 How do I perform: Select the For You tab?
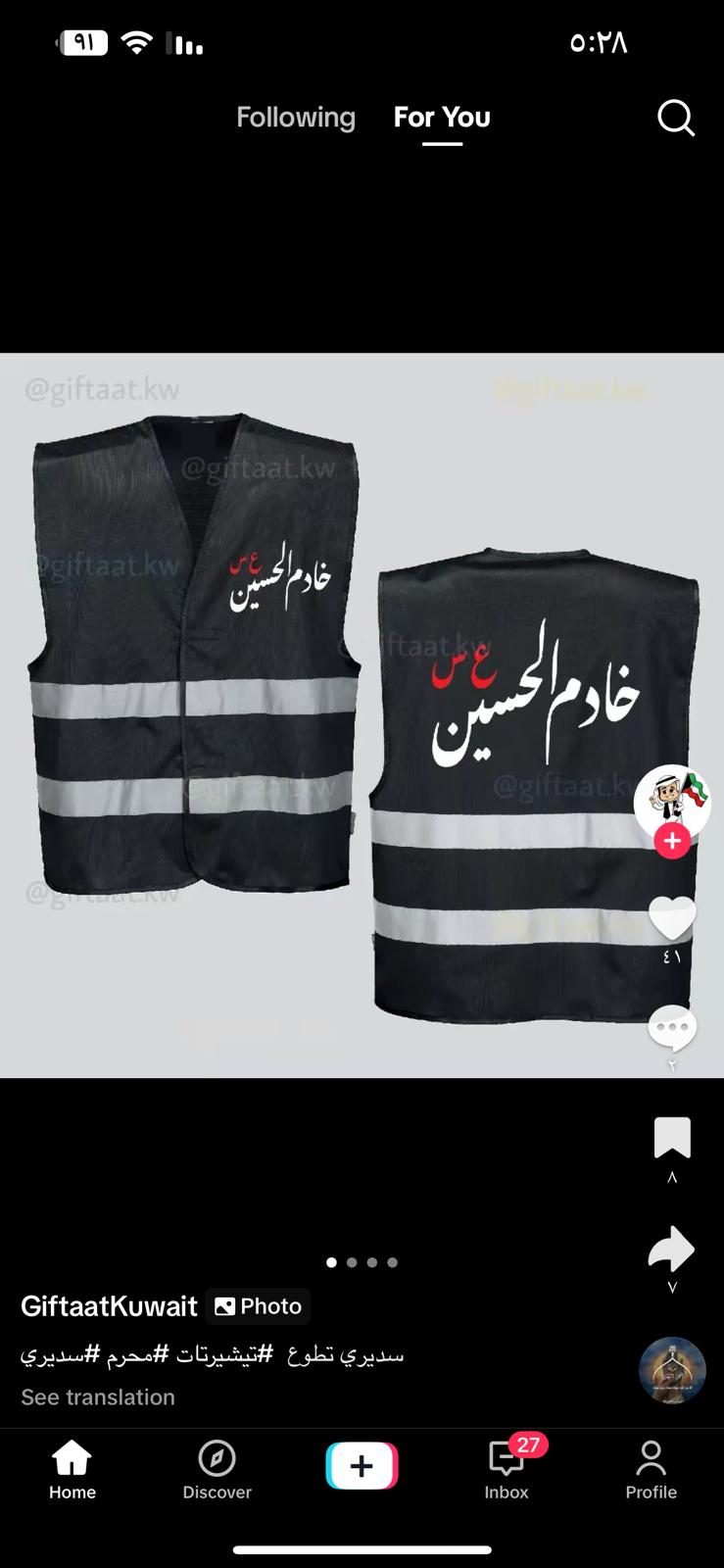442,118
